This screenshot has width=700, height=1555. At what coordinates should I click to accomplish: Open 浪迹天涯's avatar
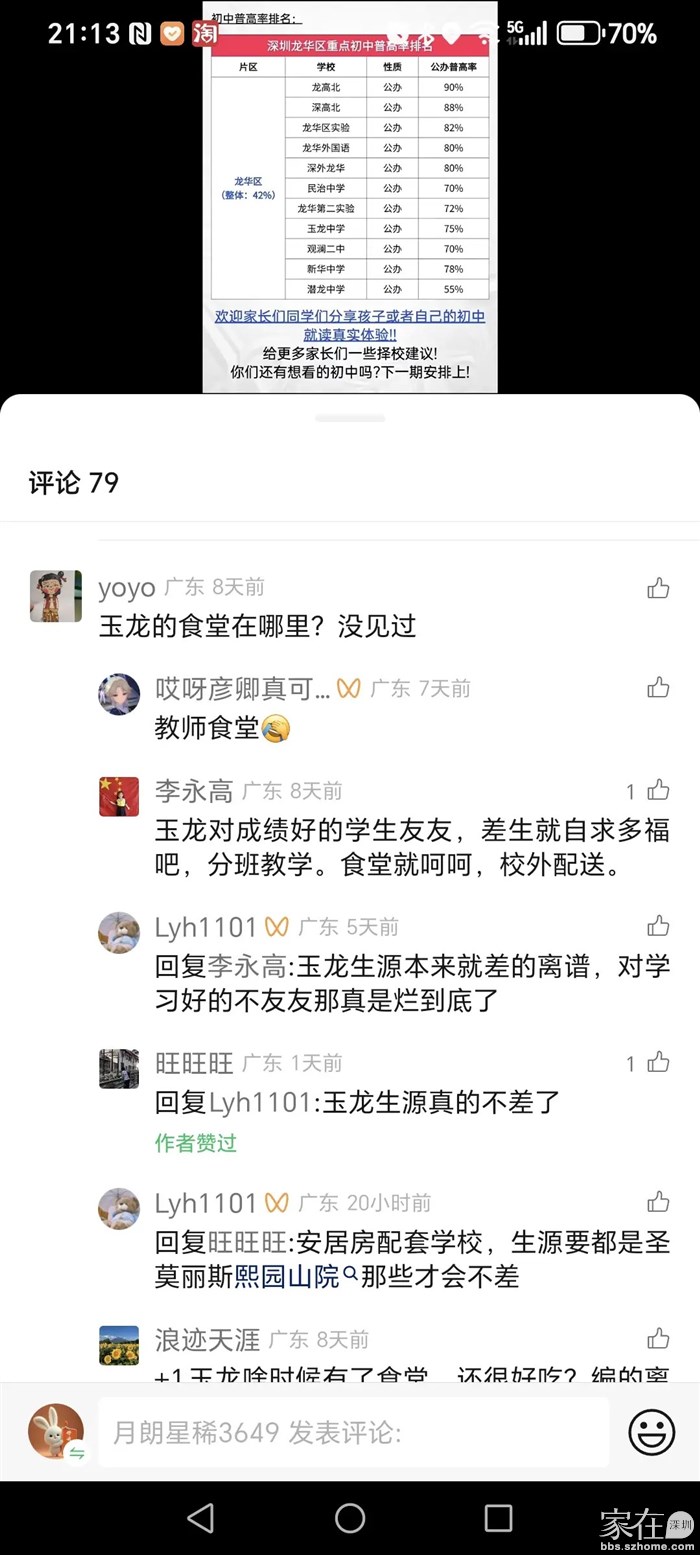119,1344
